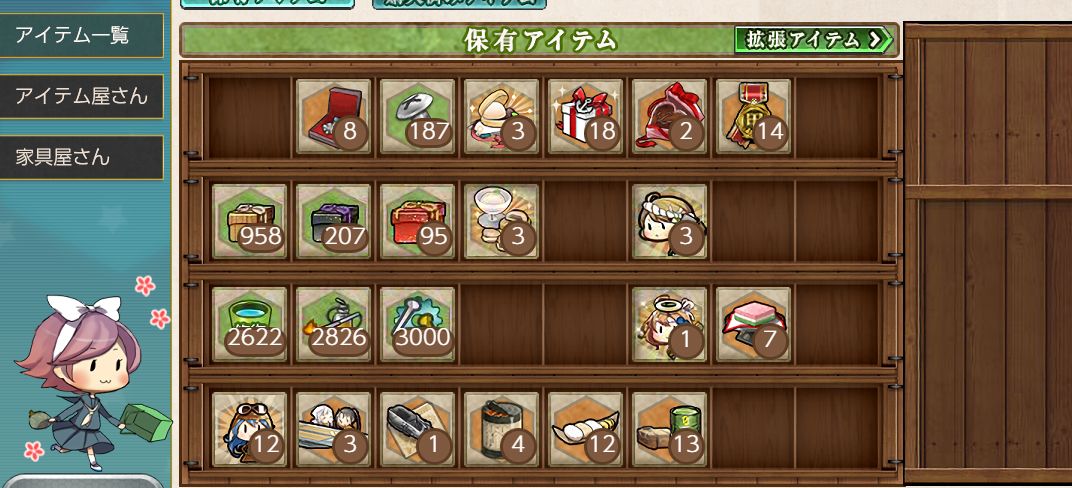Select the goggles pilot item with count 12

tap(250, 428)
